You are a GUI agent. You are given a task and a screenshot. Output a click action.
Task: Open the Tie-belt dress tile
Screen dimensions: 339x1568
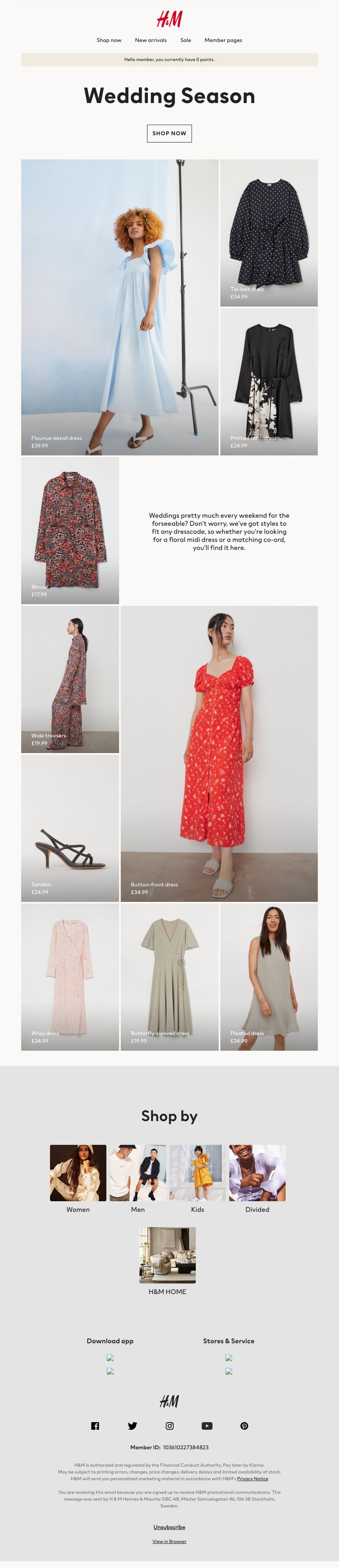click(268, 232)
